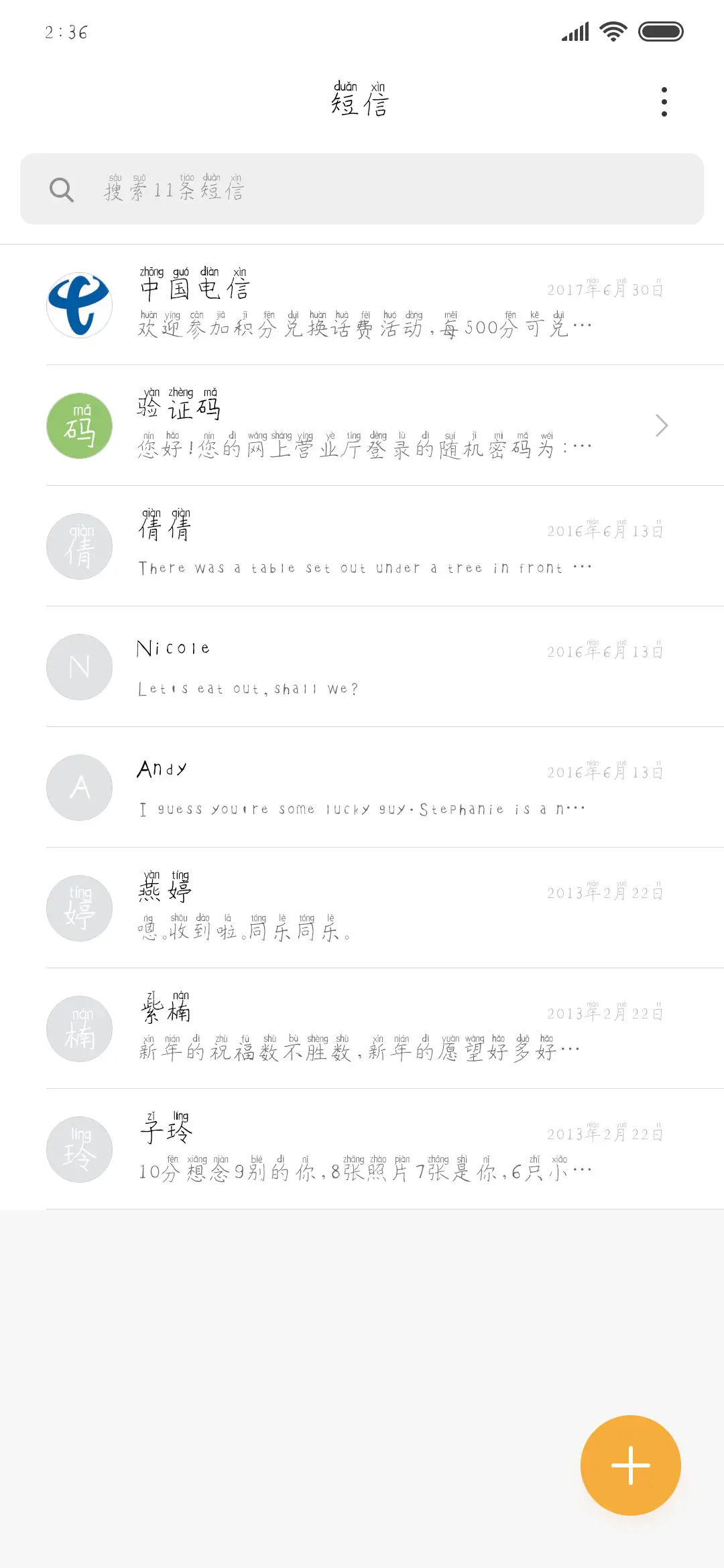Tap the 搜索11条短信 search field

click(362, 189)
